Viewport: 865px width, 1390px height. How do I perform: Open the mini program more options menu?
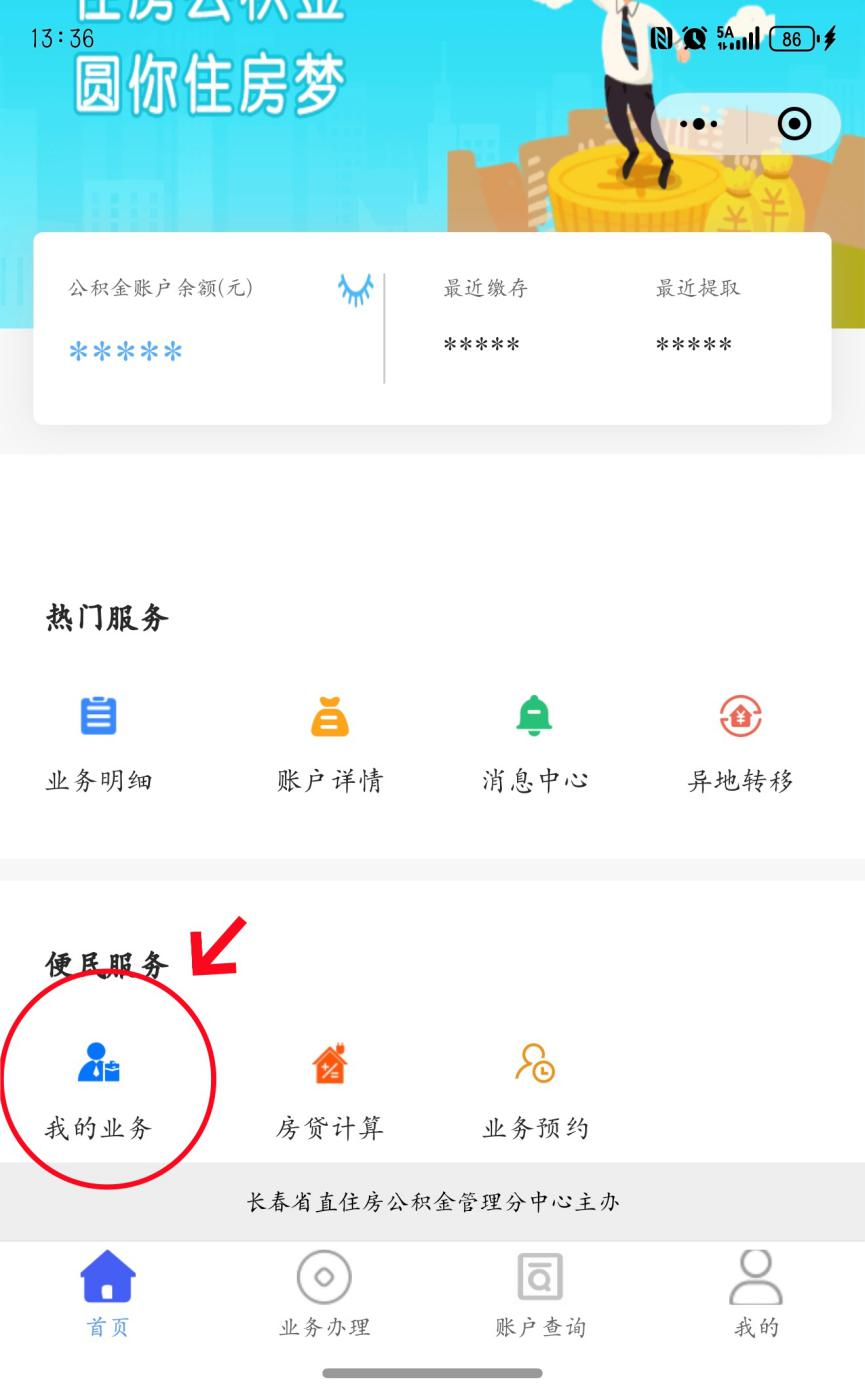tap(698, 124)
